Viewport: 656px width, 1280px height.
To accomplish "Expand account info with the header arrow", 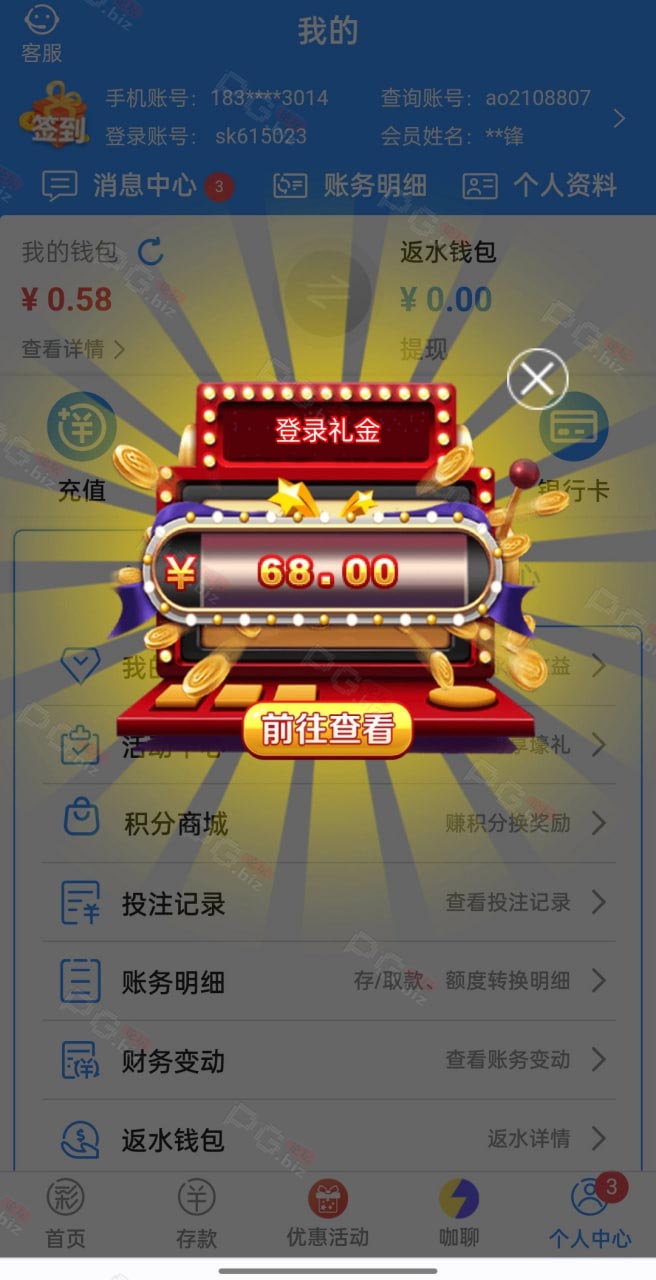I will [x=619, y=118].
